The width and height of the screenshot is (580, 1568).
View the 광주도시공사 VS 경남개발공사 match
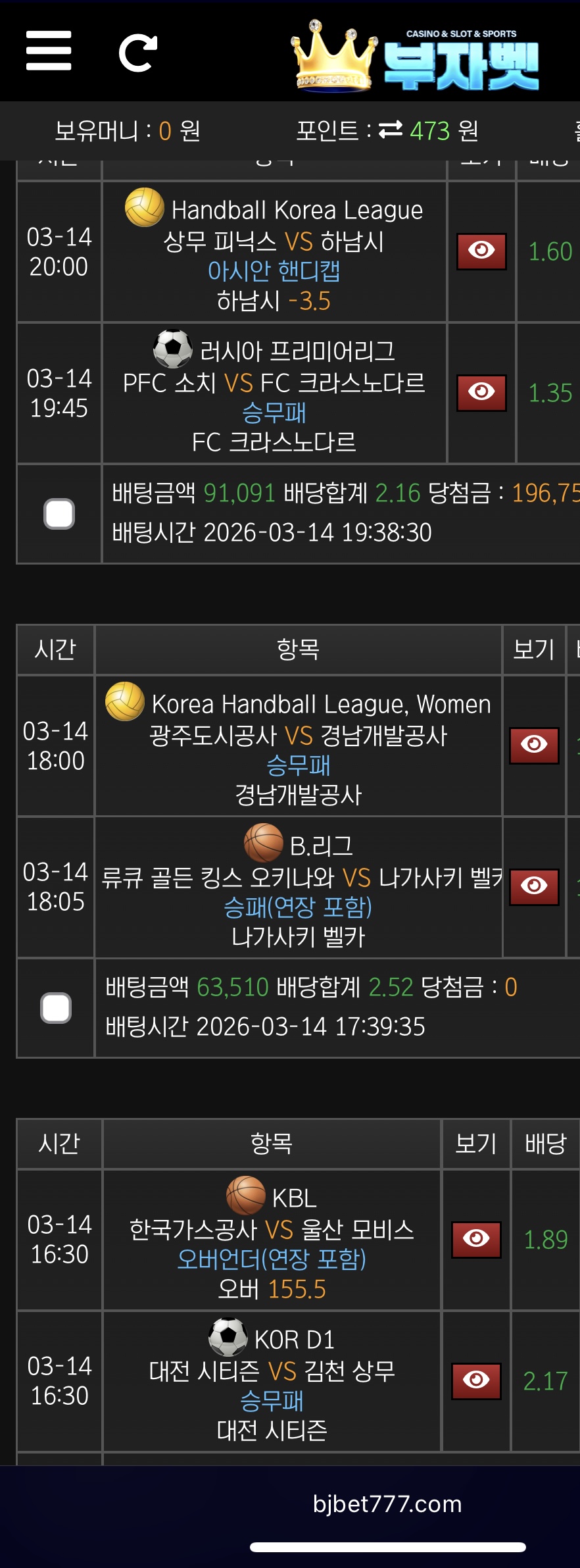click(x=534, y=746)
